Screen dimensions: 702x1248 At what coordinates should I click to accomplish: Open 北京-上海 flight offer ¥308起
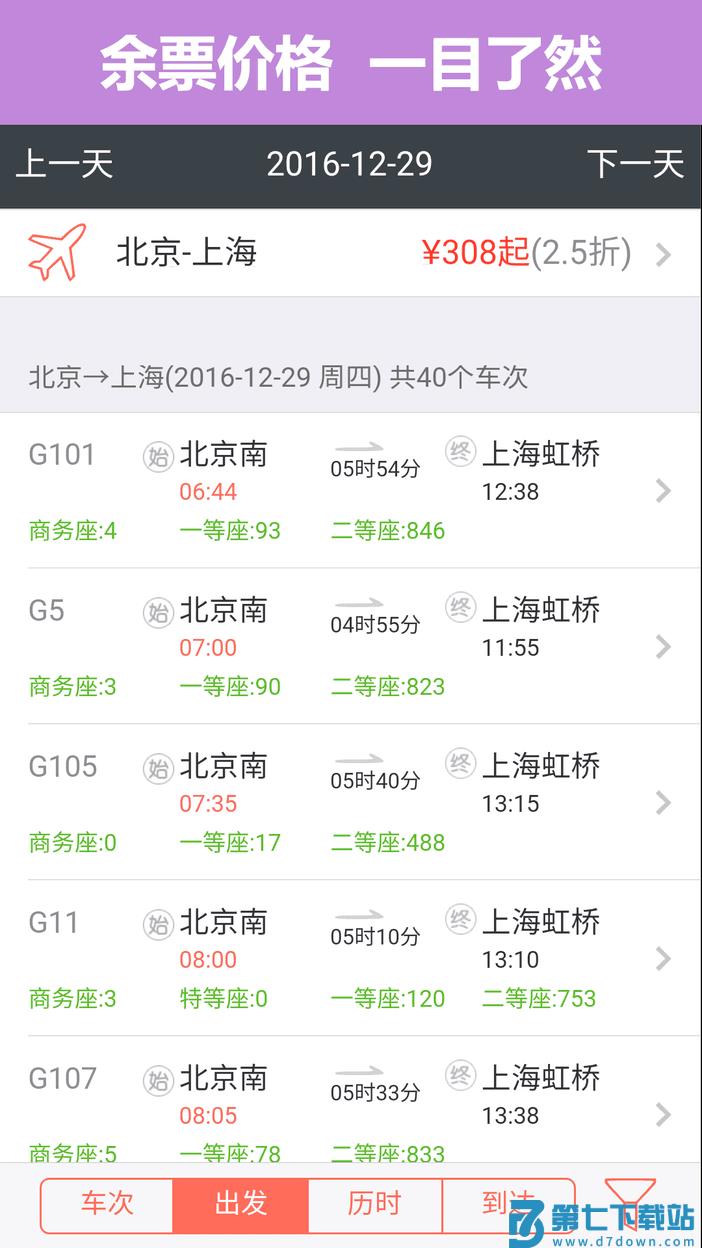(x=350, y=253)
